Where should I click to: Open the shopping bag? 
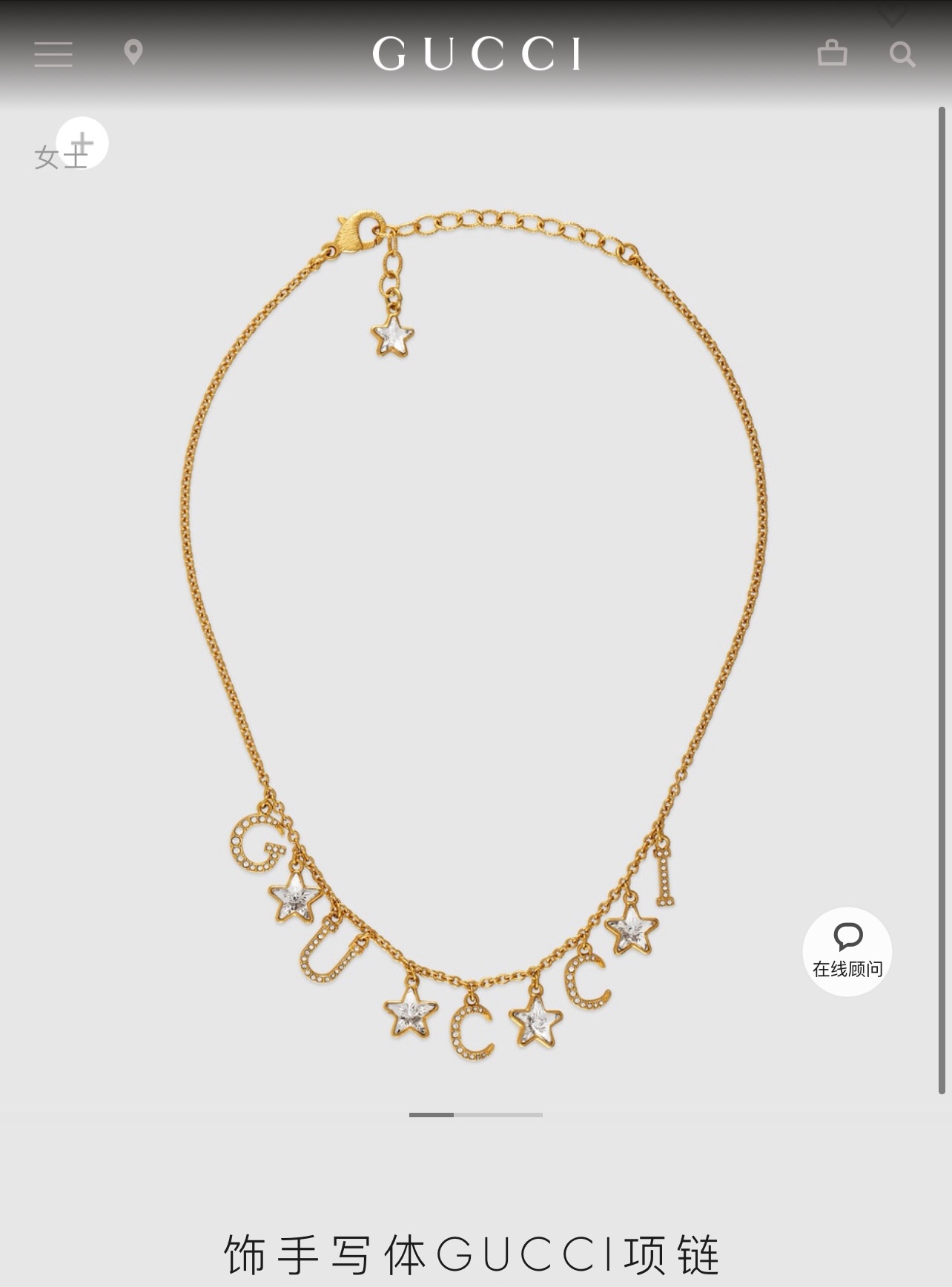click(x=832, y=53)
